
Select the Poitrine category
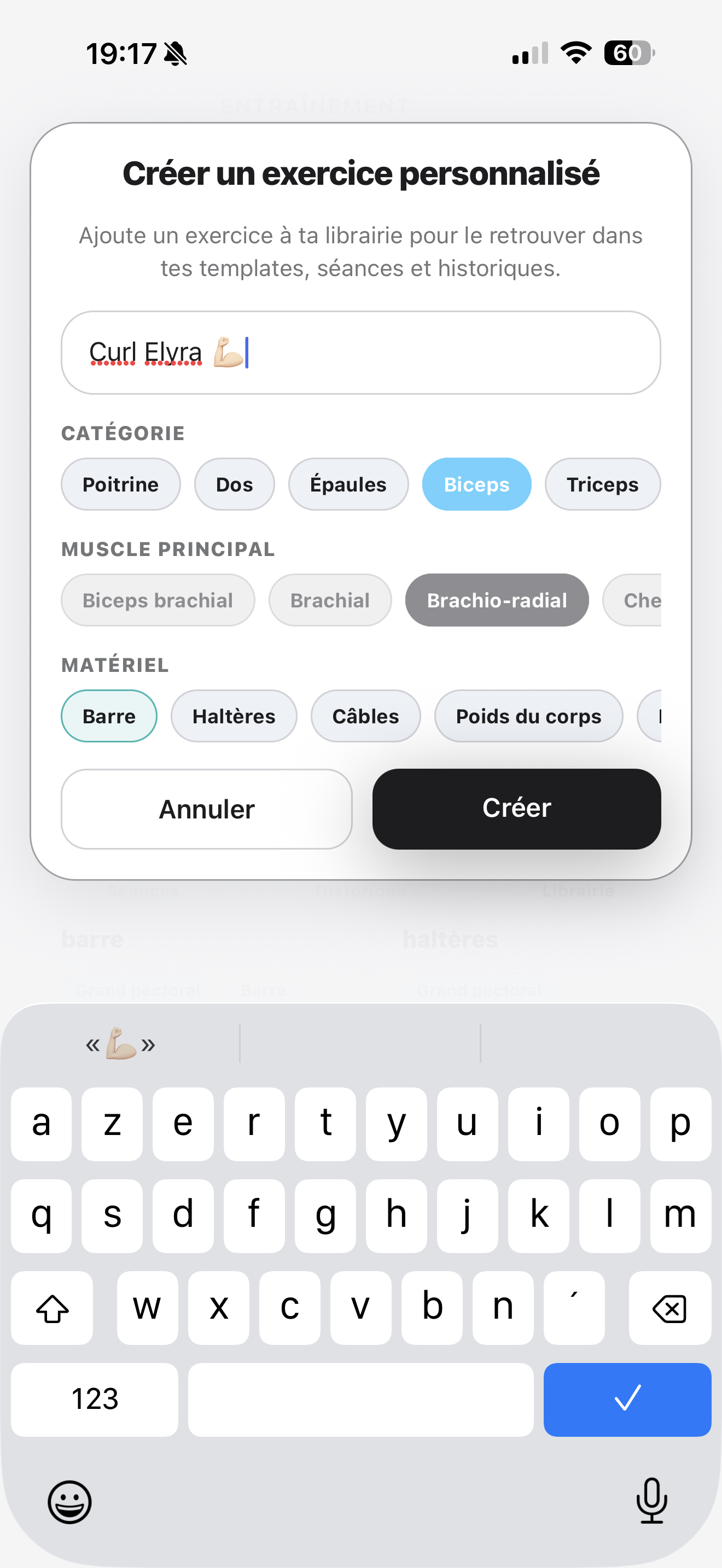(x=120, y=484)
